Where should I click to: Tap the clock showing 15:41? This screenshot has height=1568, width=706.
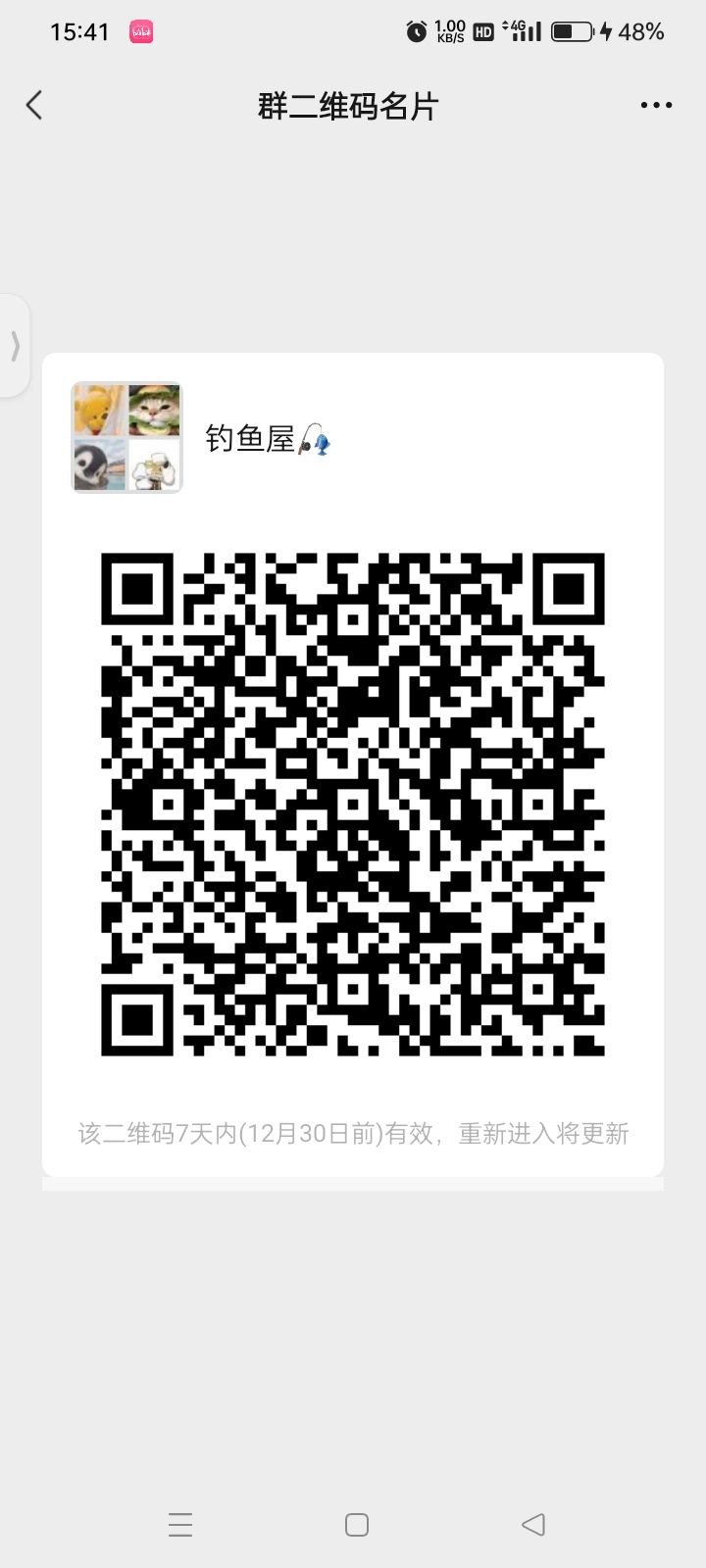[x=77, y=31]
